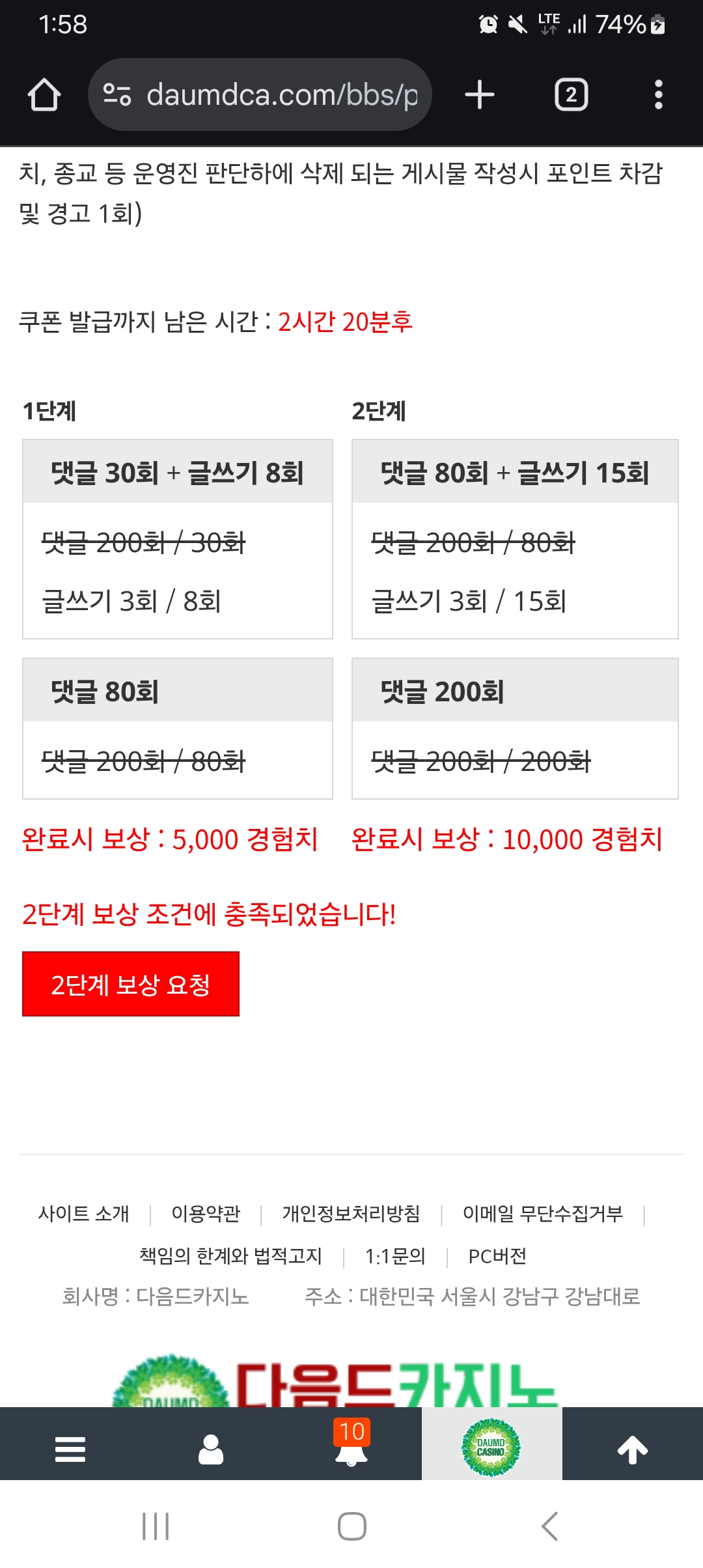Open the 이용약관 link
The image size is (703, 1568).
click(x=206, y=1214)
